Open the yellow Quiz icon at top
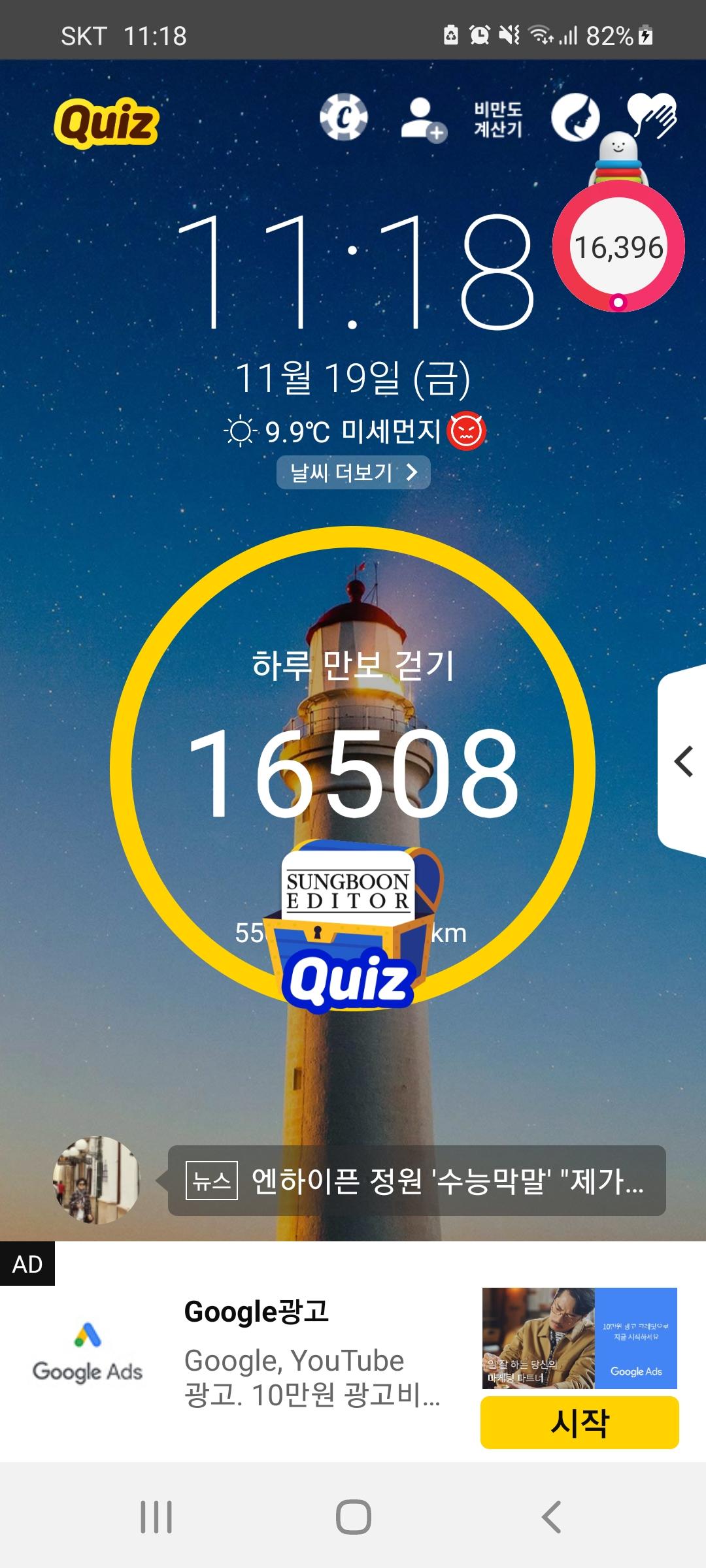 pyautogui.click(x=107, y=122)
